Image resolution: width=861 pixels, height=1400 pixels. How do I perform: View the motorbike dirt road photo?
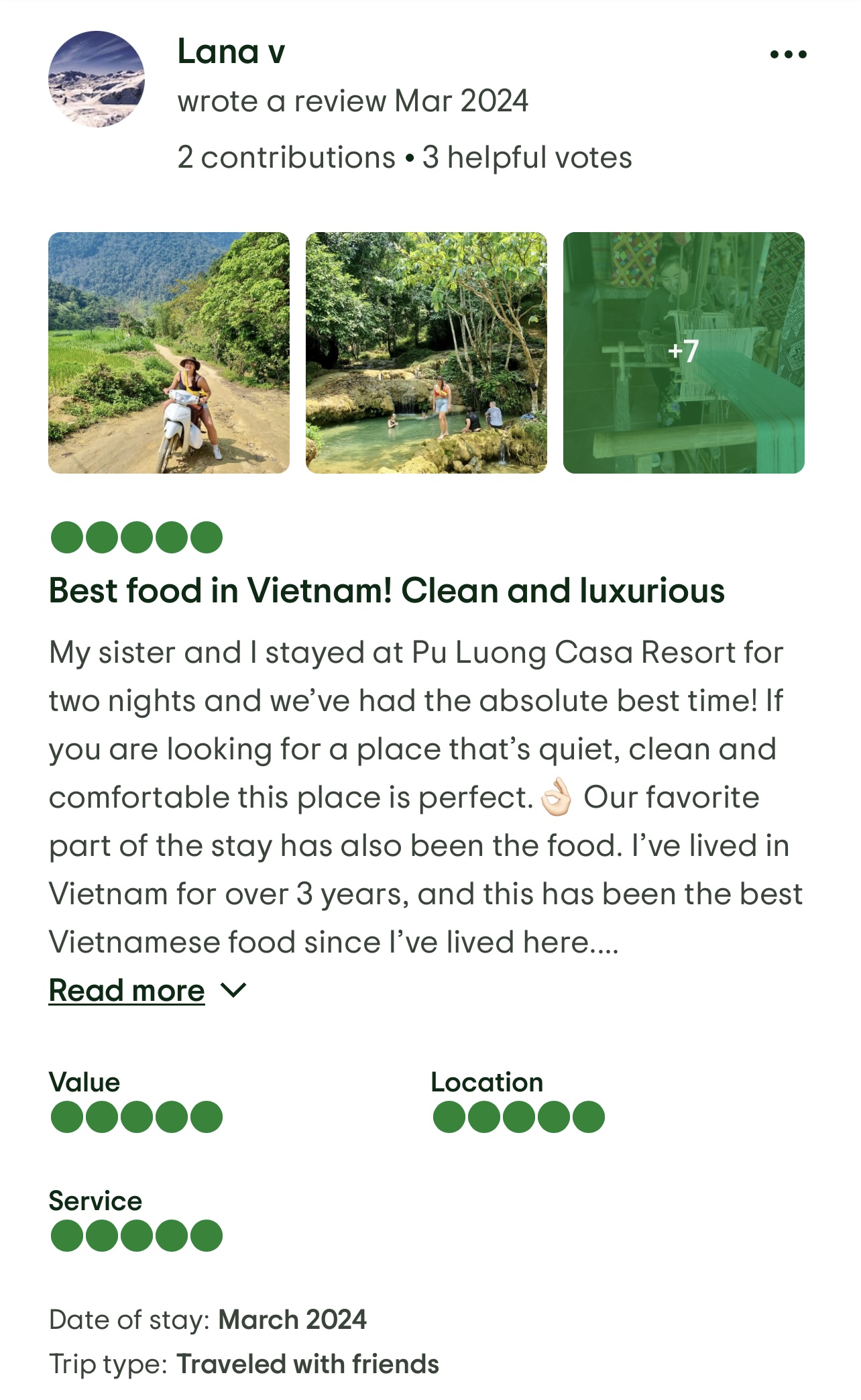(x=169, y=353)
